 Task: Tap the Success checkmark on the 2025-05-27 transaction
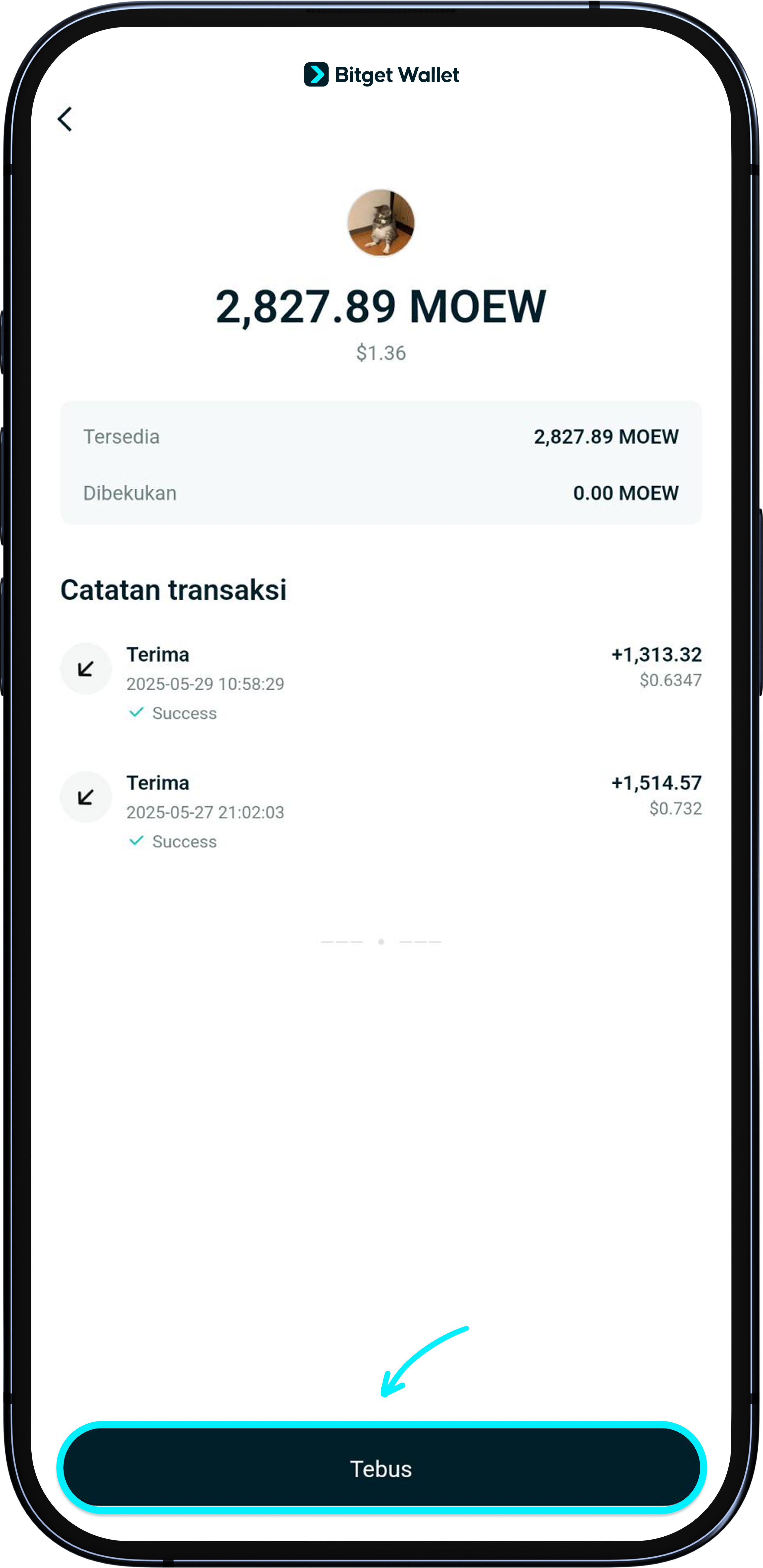137,841
